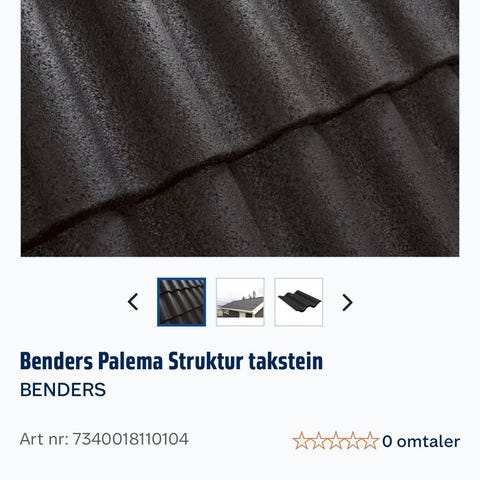Screen dimensions: 480x480
Task: Select the roof tiles close-up thumbnail
Action: pos(181,302)
